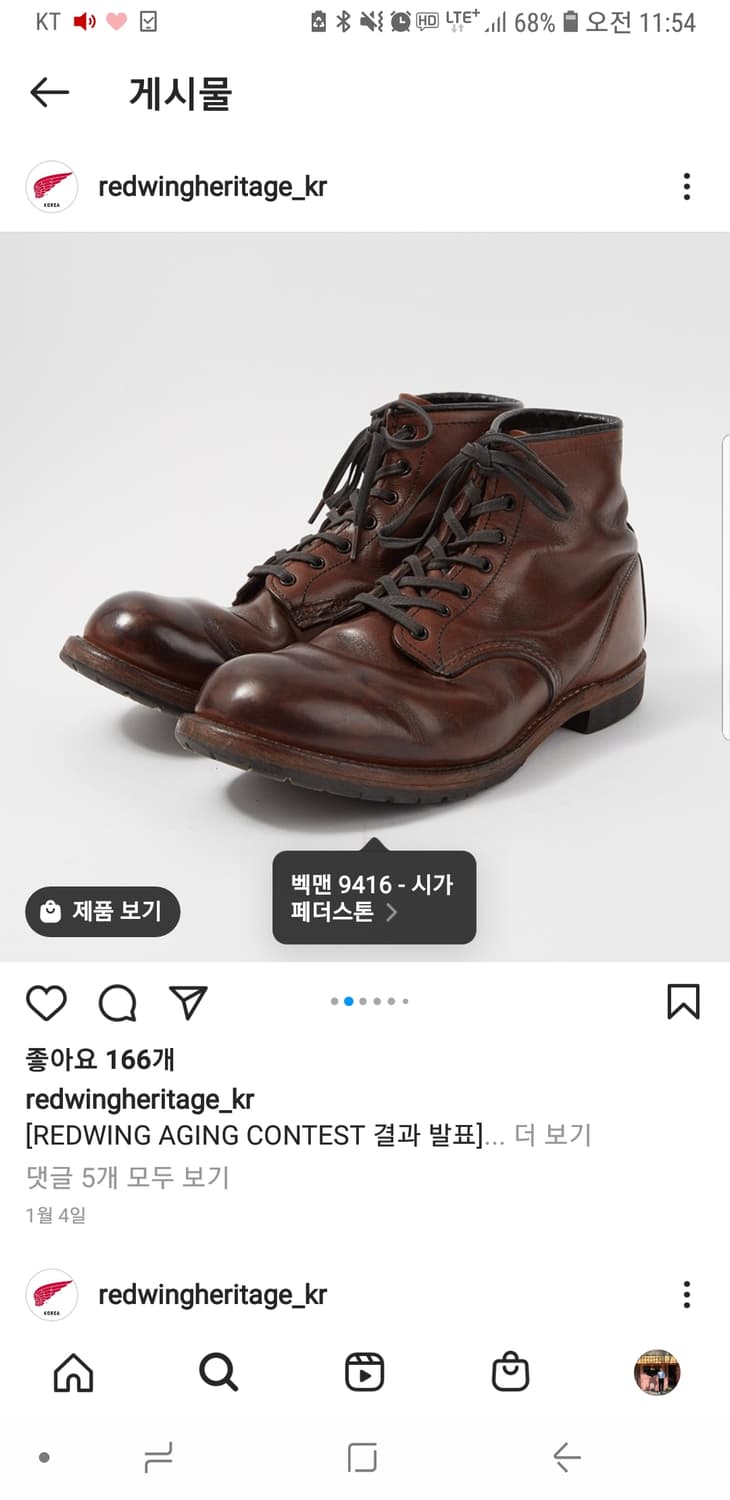The image size is (730, 1500).
Task: Go back using the arrow next to 게시물
Action: tap(49, 92)
